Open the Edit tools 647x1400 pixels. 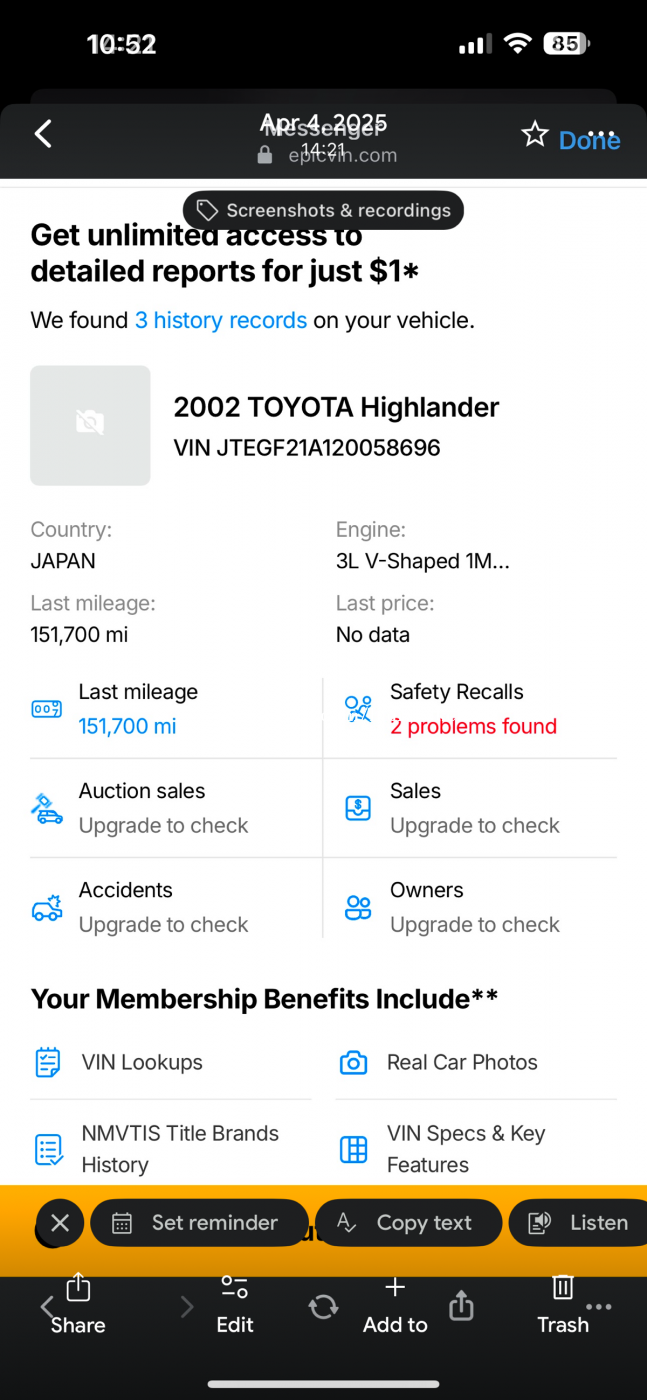[x=235, y=1305]
